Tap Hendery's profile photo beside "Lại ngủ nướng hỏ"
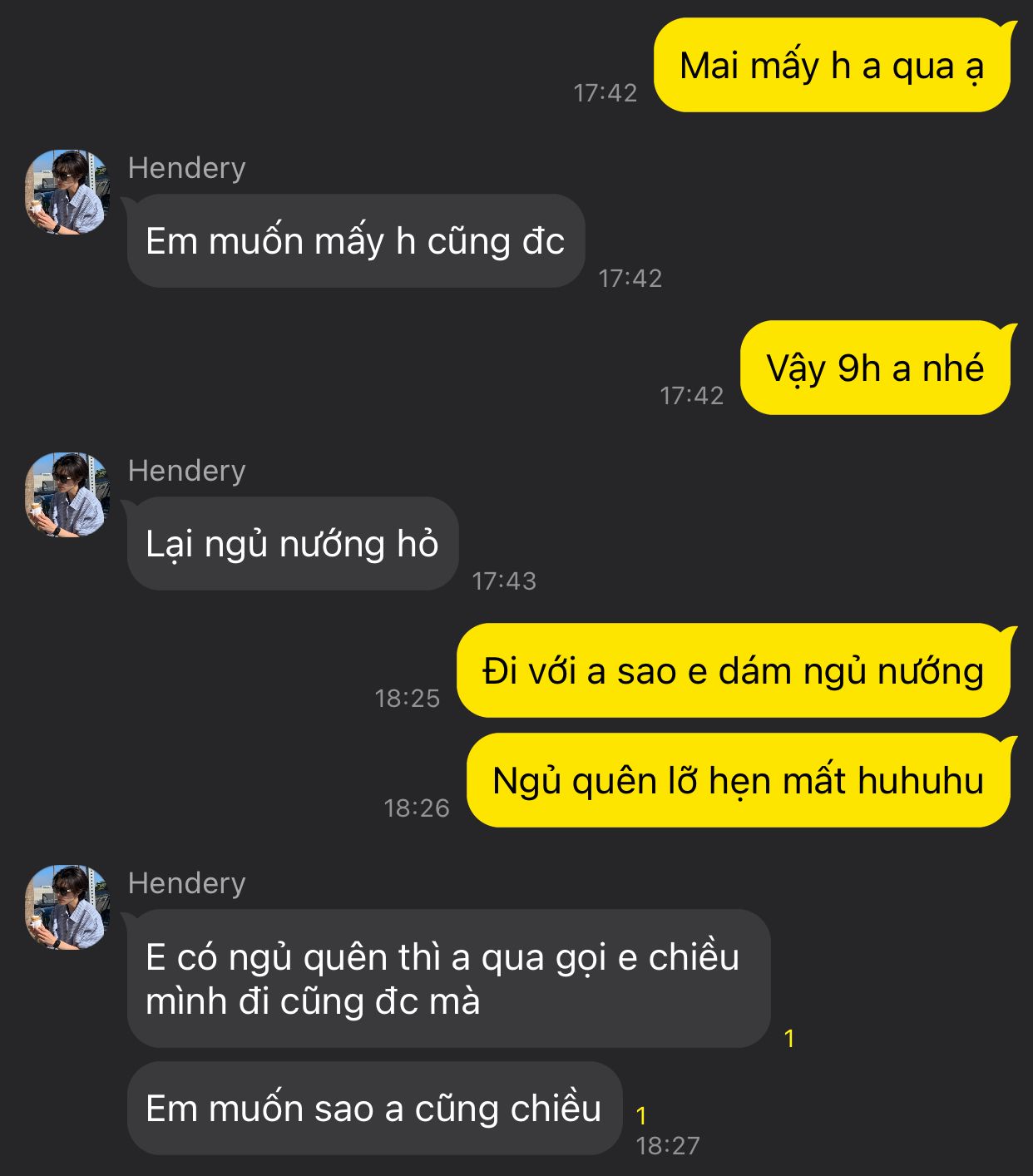Screen dimensions: 1033x1176 [x=67, y=495]
